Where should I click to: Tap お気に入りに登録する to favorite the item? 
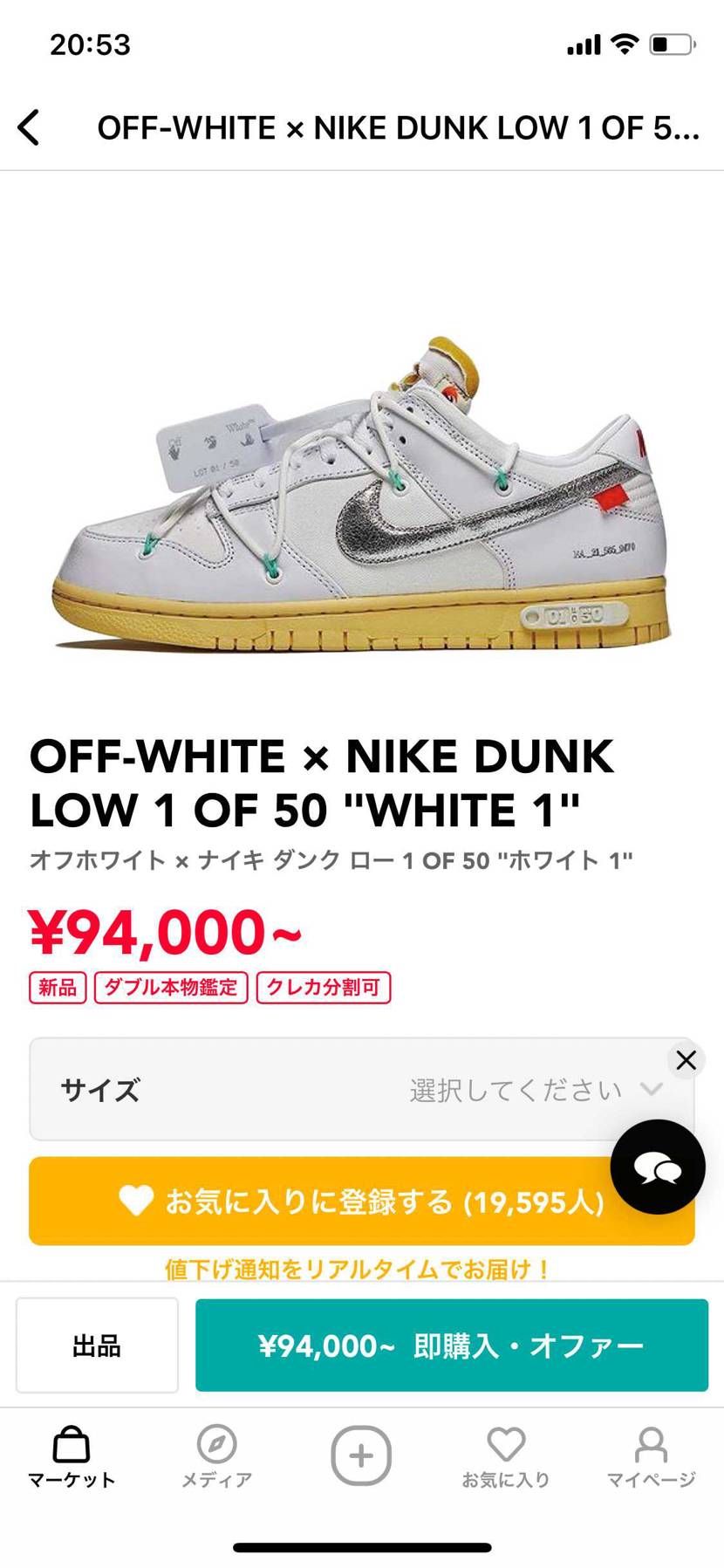click(361, 1202)
